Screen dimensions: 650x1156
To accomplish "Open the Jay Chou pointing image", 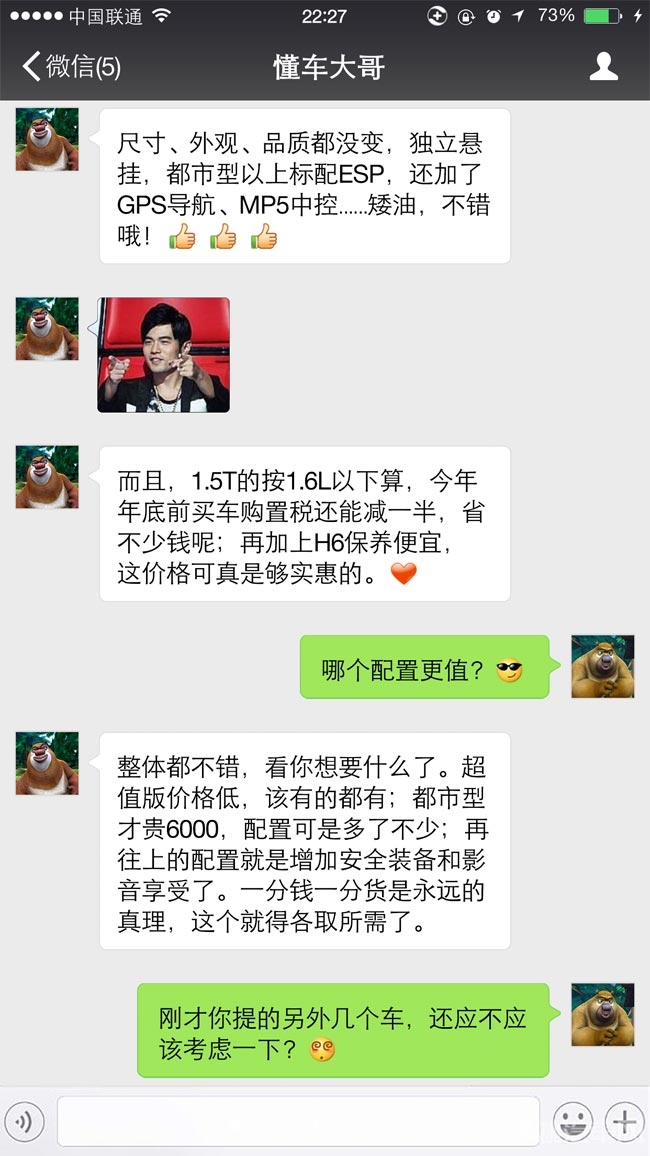I will (163, 355).
